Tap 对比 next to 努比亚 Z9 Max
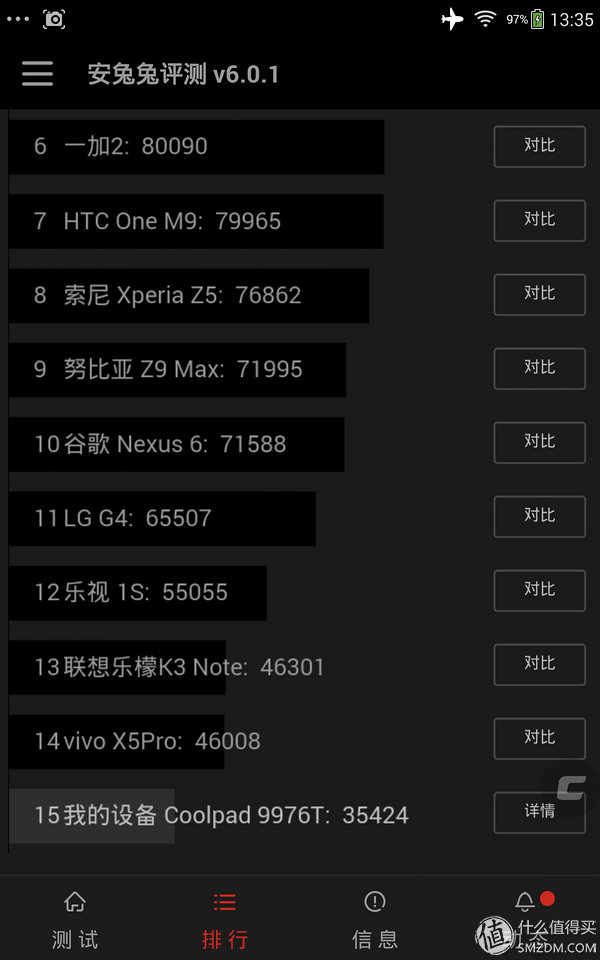This screenshot has width=600, height=960. coord(539,368)
